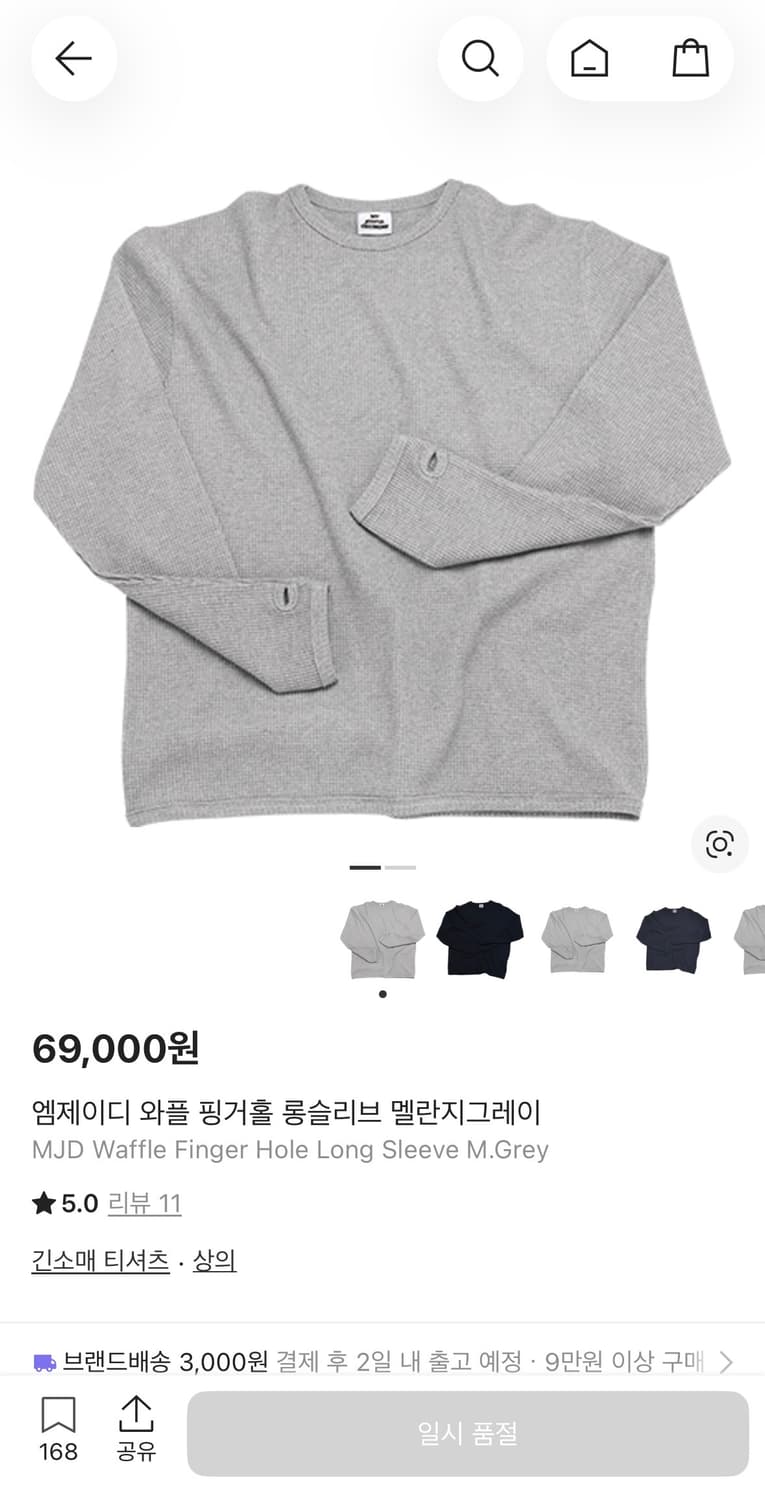Go to the home icon
Screen dimensions: 765x1500
pos(590,57)
